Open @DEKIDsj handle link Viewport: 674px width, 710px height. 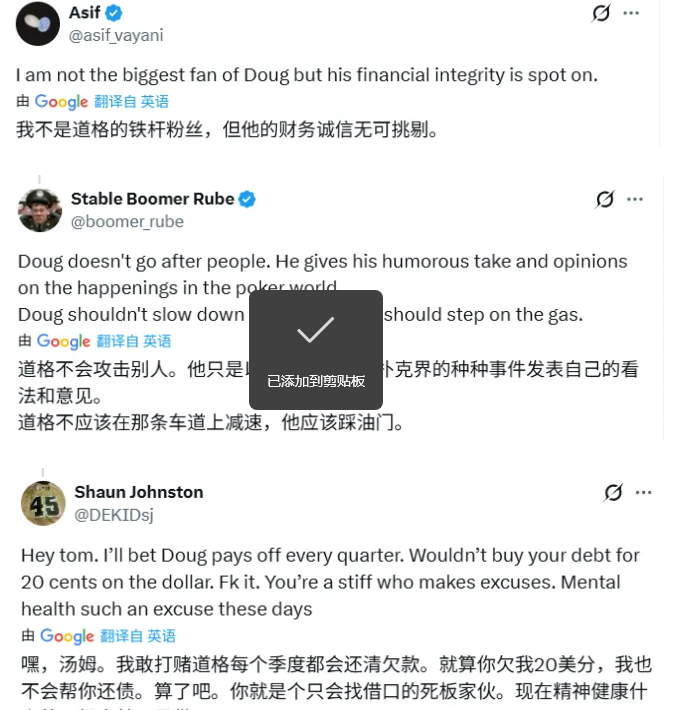(114, 515)
